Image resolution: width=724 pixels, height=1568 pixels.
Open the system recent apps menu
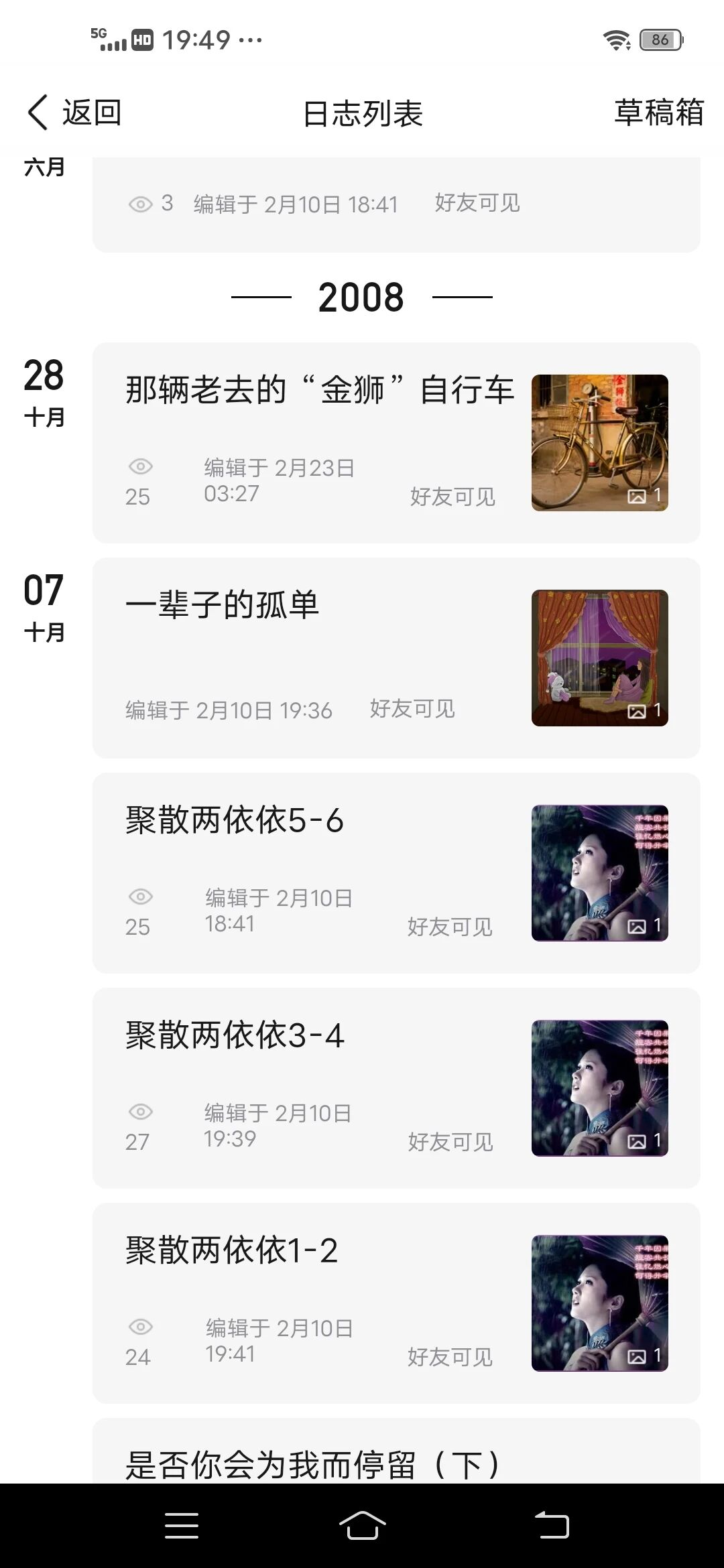click(x=181, y=1526)
